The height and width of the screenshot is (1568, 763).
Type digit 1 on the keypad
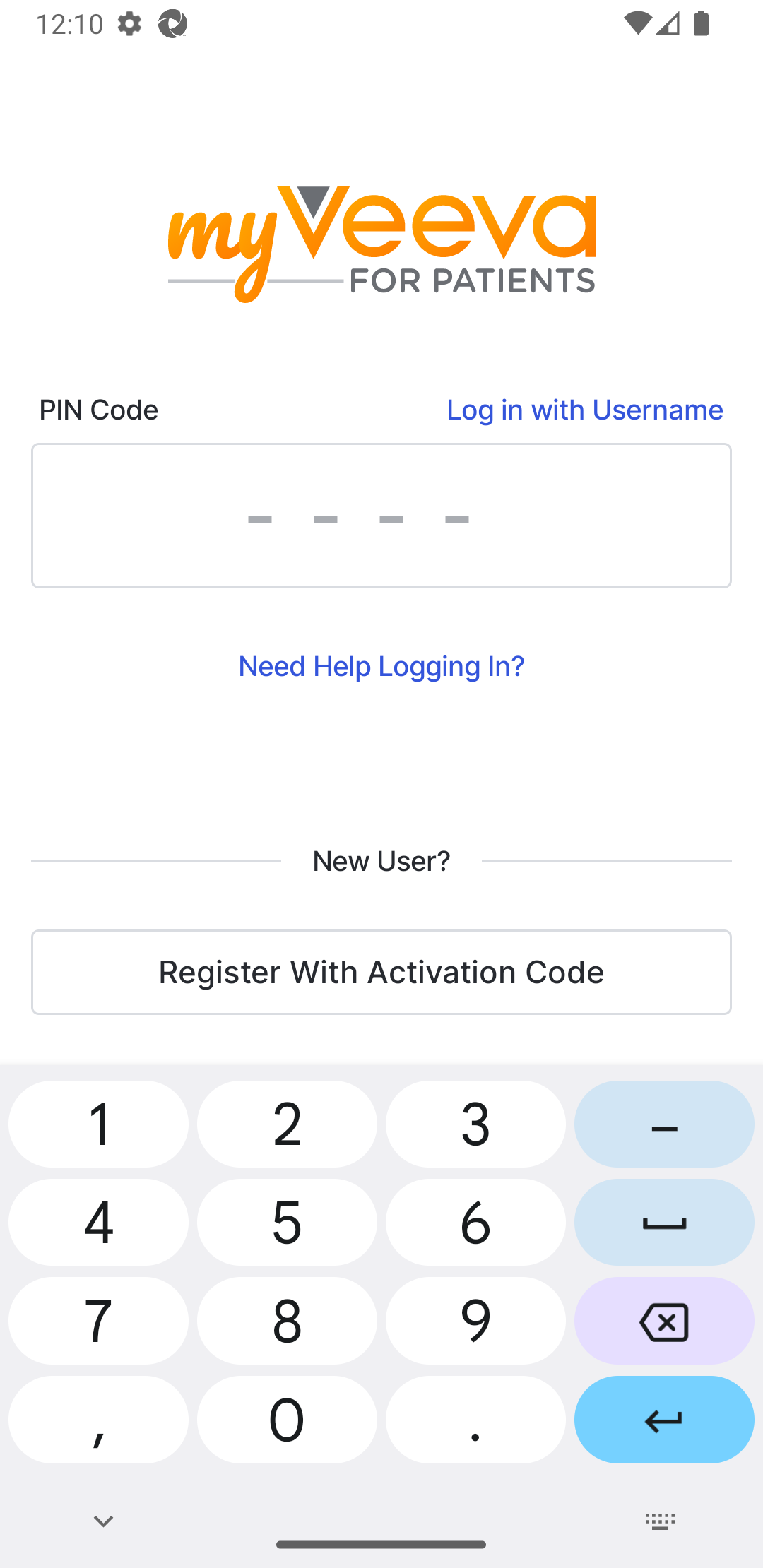point(99,1124)
